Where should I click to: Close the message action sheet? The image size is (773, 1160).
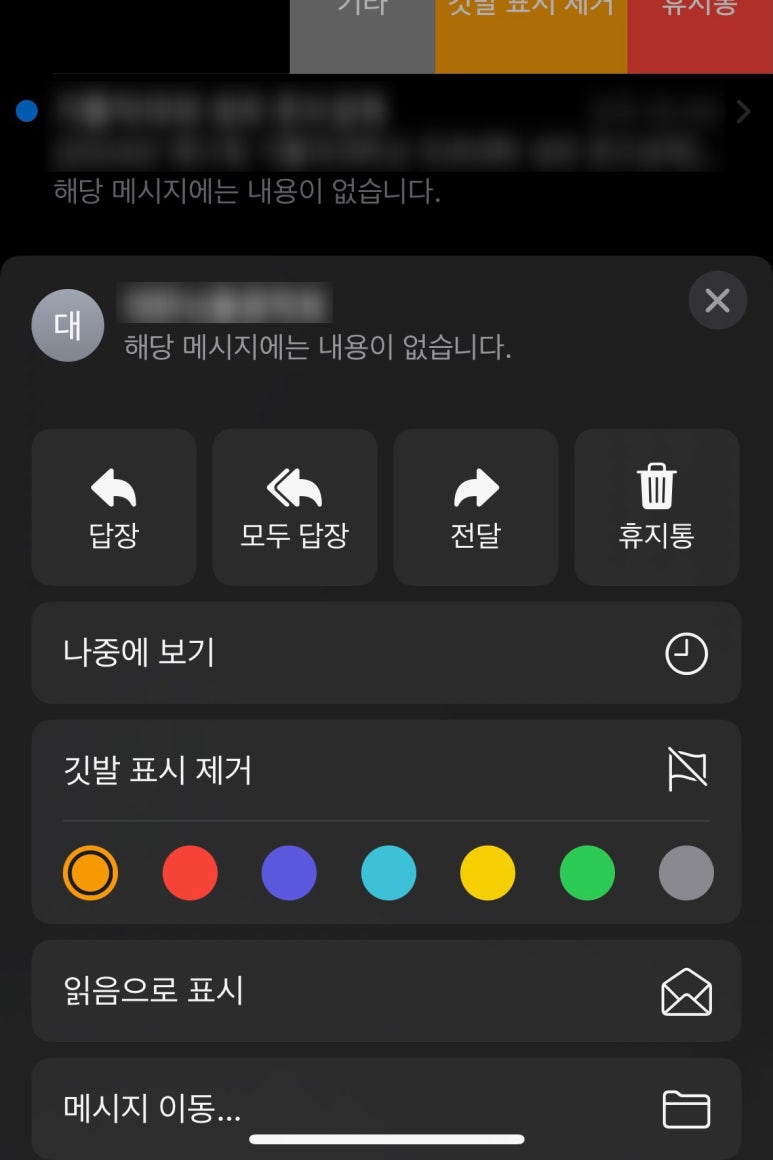717,300
